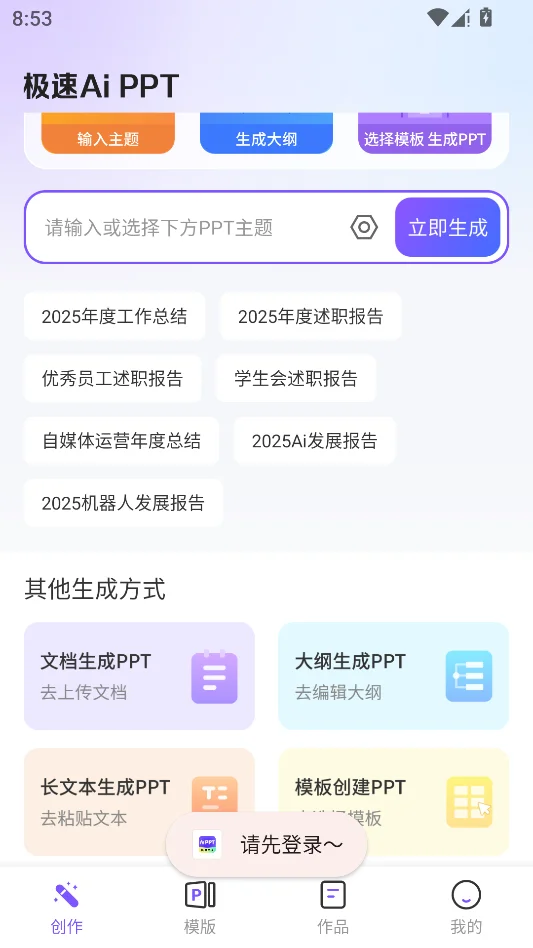Open the 长文本生成PPT card

(139, 802)
